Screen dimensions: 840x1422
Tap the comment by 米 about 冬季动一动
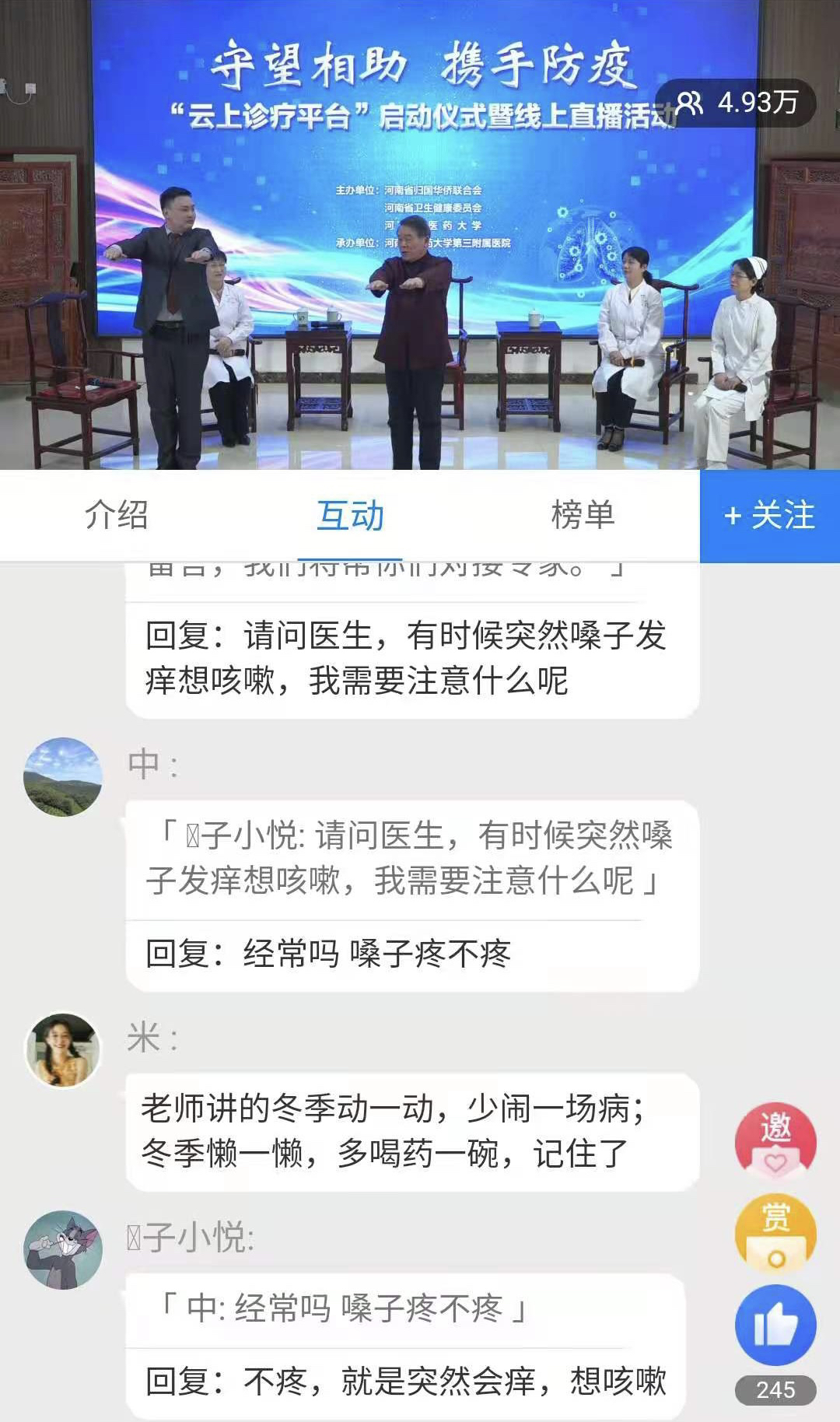coord(412,1131)
